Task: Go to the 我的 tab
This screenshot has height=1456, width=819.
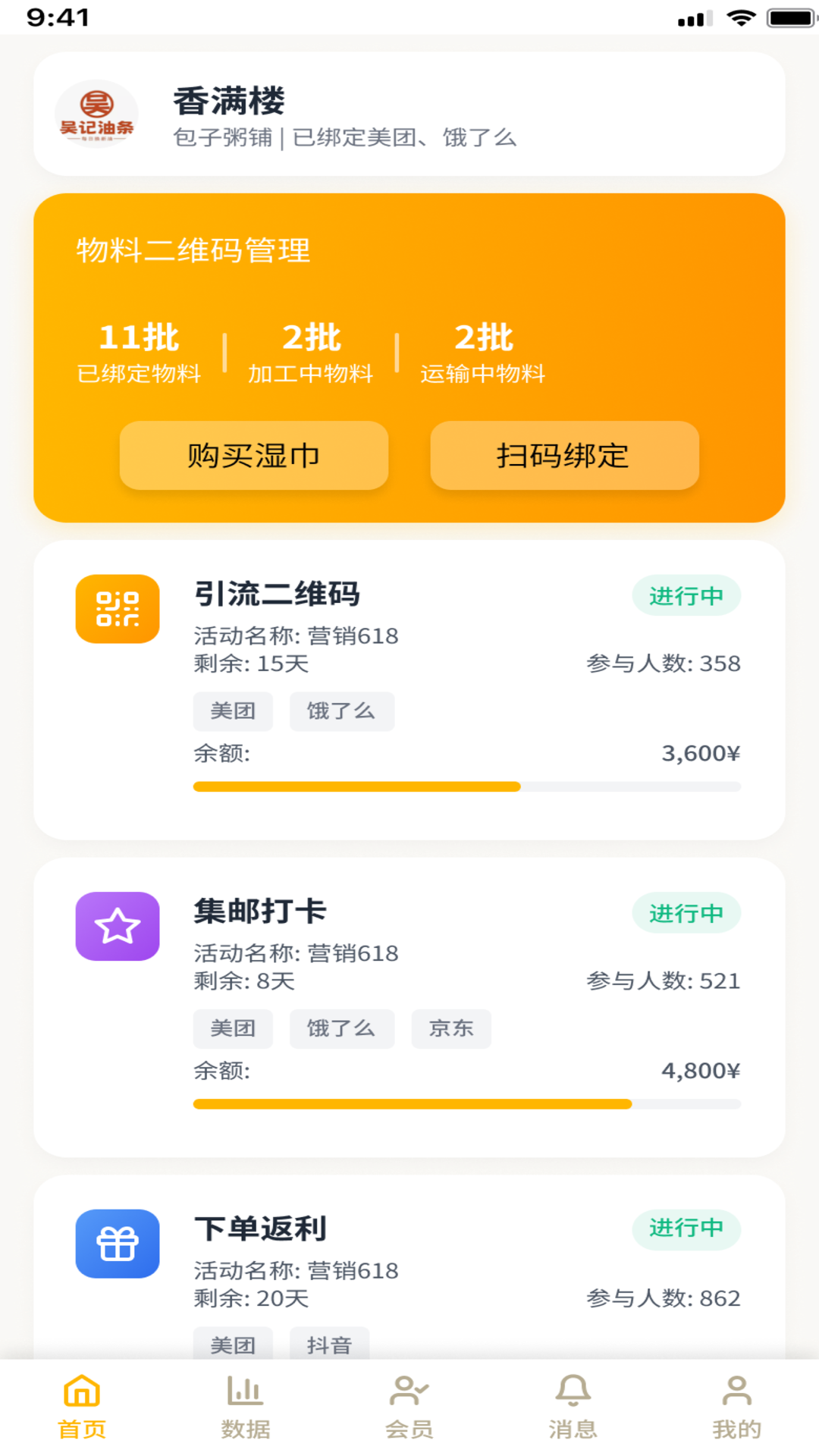Action: pyautogui.click(x=736, y=1407)
